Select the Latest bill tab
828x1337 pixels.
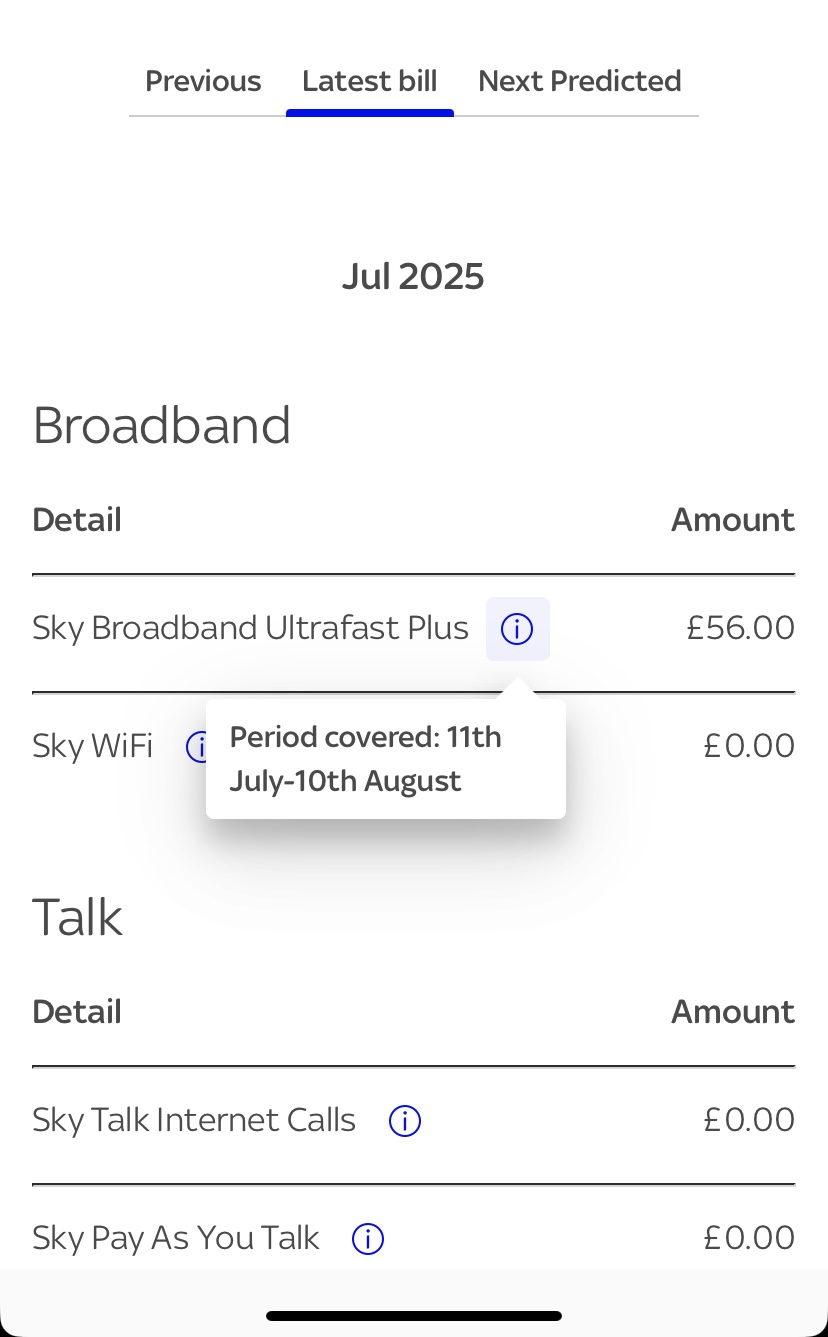point(370,81)
